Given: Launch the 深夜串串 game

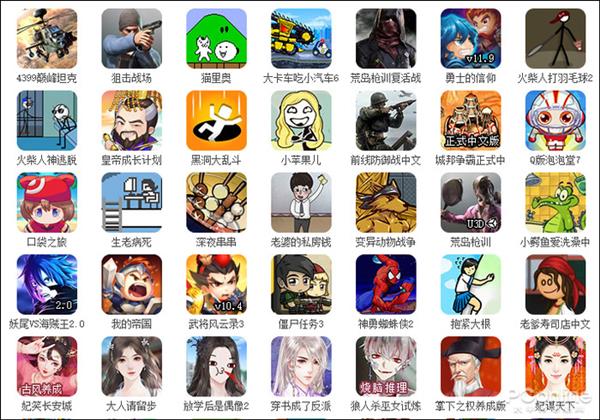Looking at the screenshot, I should pyautogui.click(x=216, y=202).
